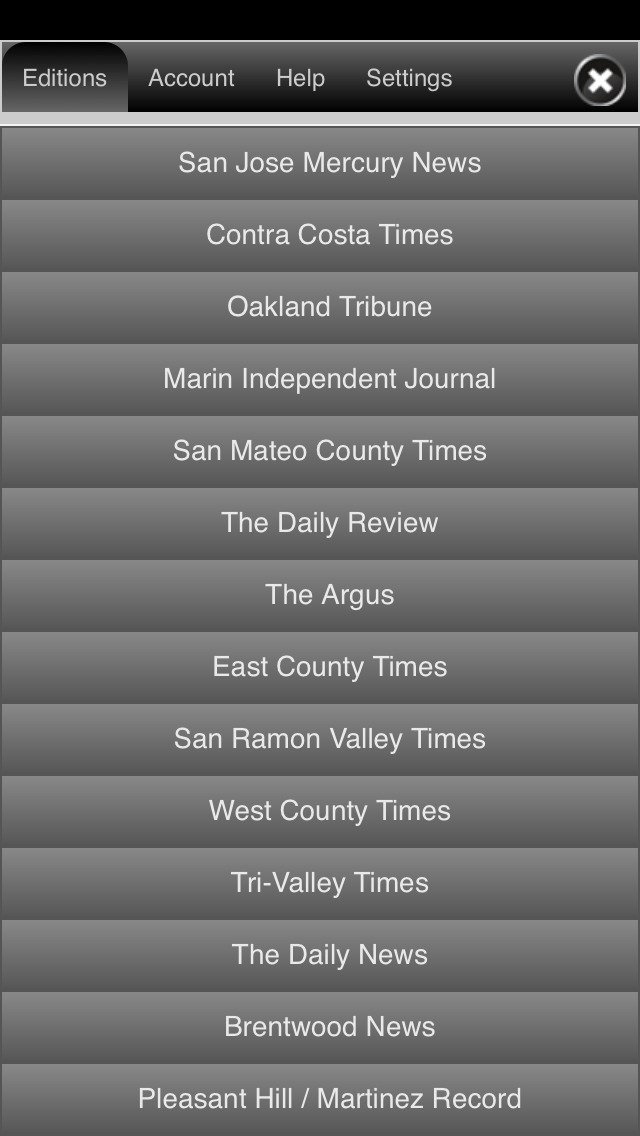
Task: Open the Help tab
Action: tap(300, 78)
